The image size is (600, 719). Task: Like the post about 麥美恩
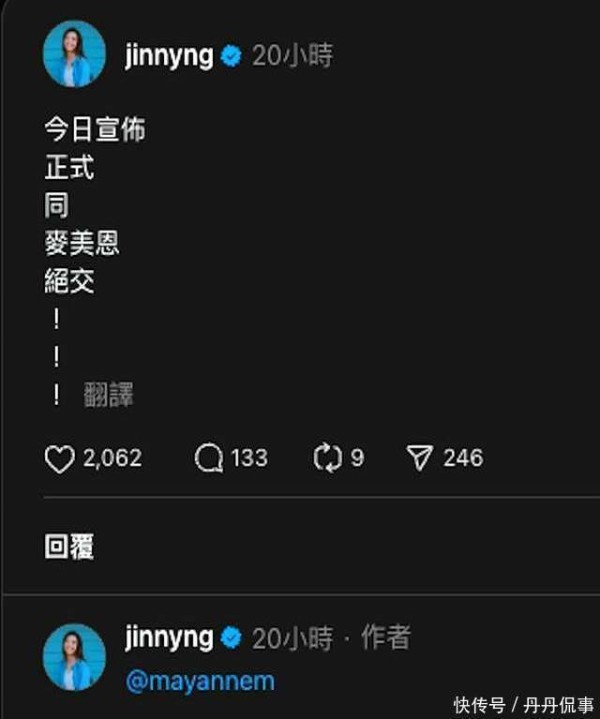(x=61, y=459)
